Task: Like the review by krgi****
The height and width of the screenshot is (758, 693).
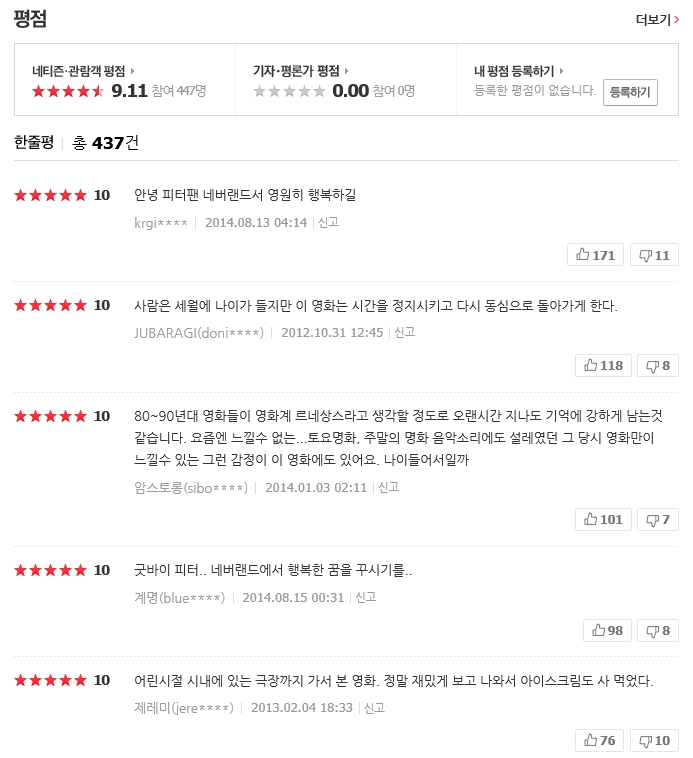Action: [x=595, y=255]
